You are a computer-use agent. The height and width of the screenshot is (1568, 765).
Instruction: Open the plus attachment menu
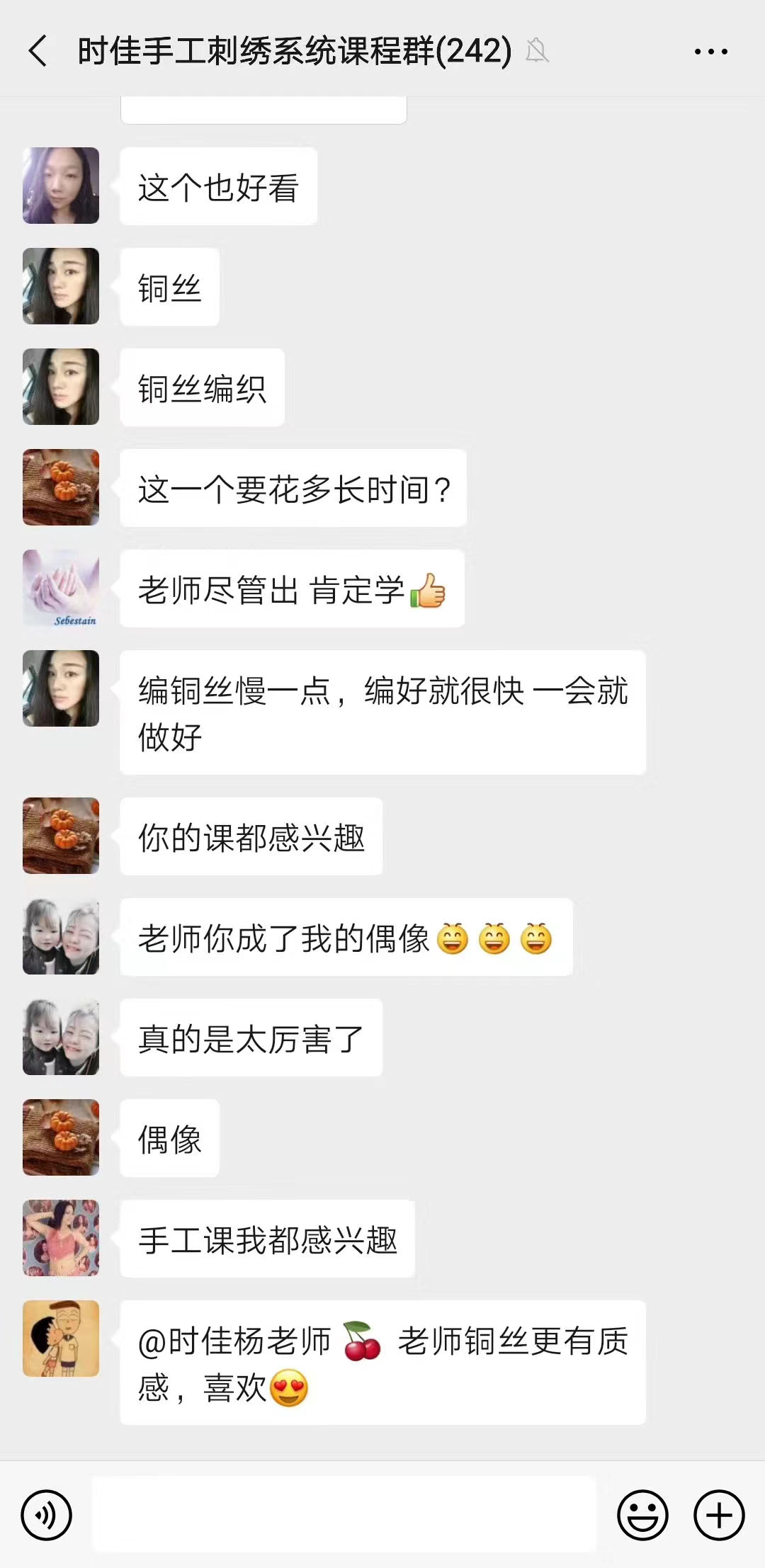[719, 1515]
